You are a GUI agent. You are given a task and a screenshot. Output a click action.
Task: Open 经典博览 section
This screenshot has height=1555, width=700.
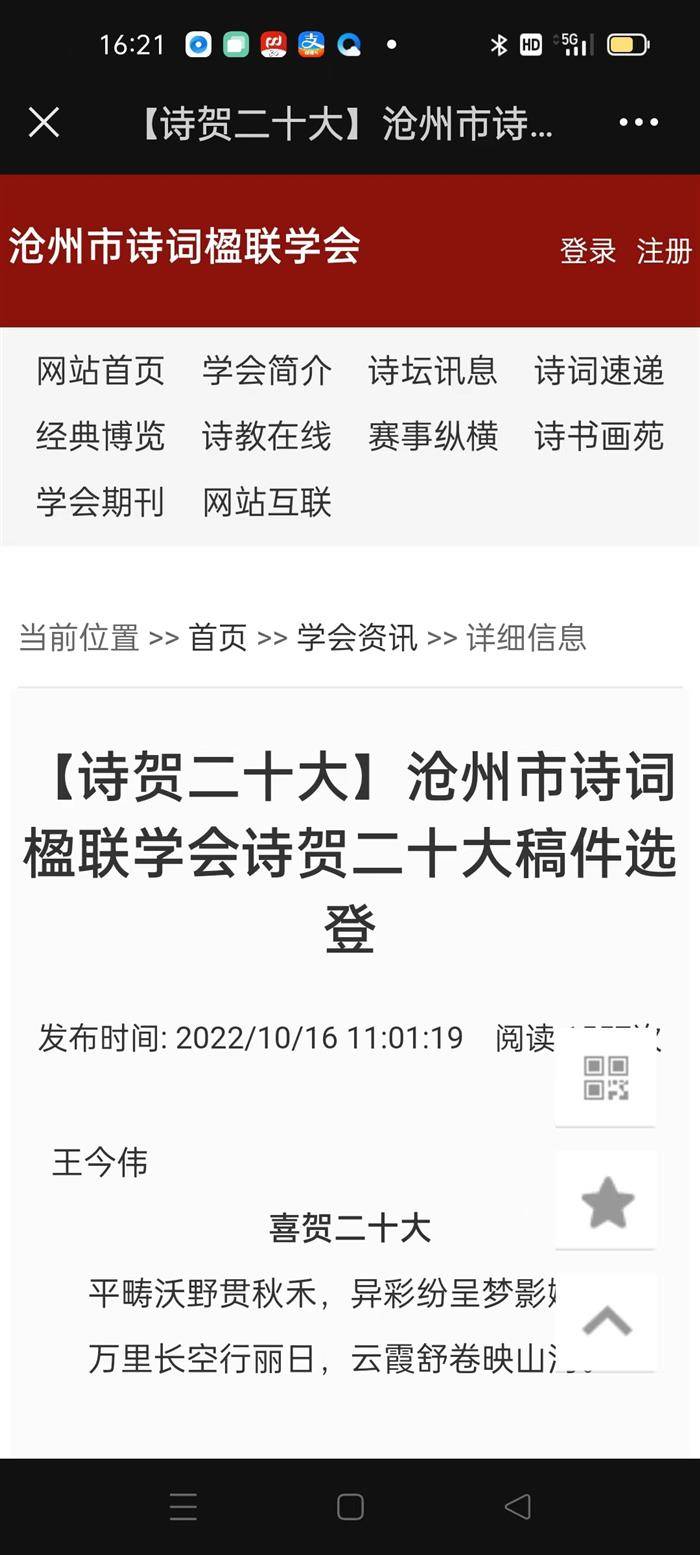[x=100, y=436]
